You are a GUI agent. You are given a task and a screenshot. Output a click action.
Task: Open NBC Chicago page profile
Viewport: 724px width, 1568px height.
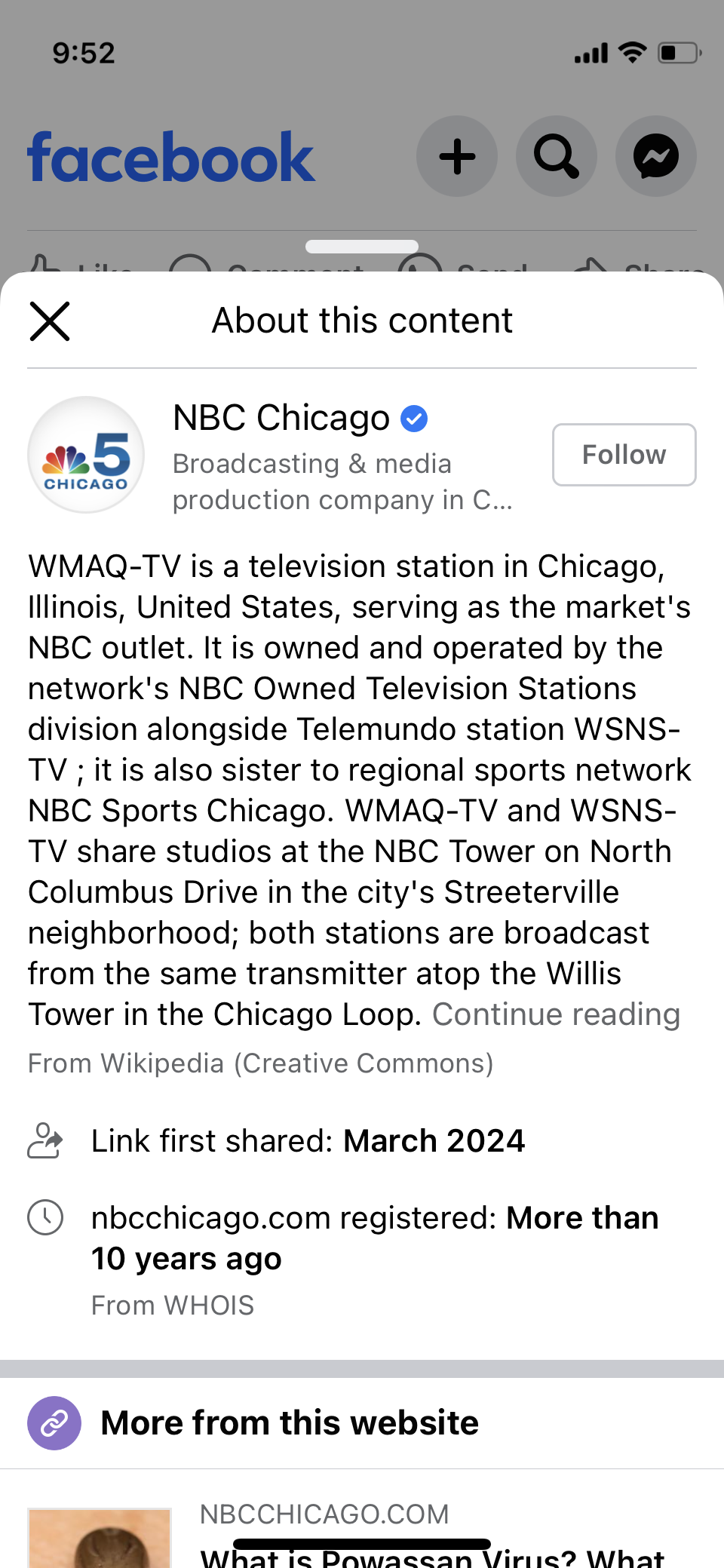pyautogui.click(x=280, y=419)
